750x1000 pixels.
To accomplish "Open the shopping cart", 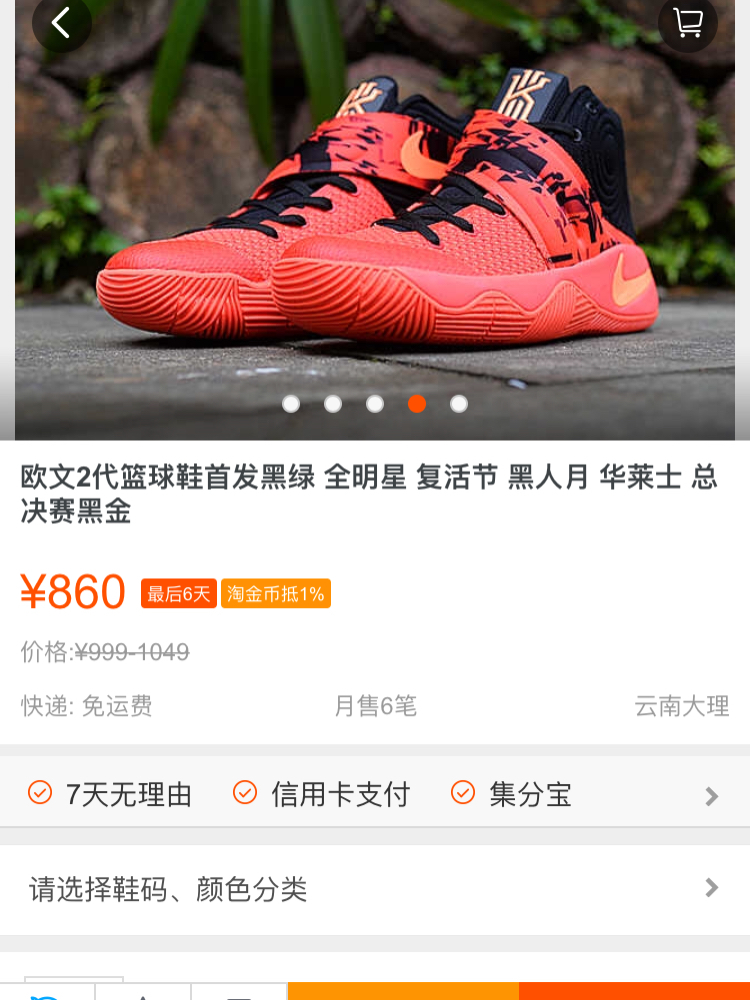I will pos(688,22).
